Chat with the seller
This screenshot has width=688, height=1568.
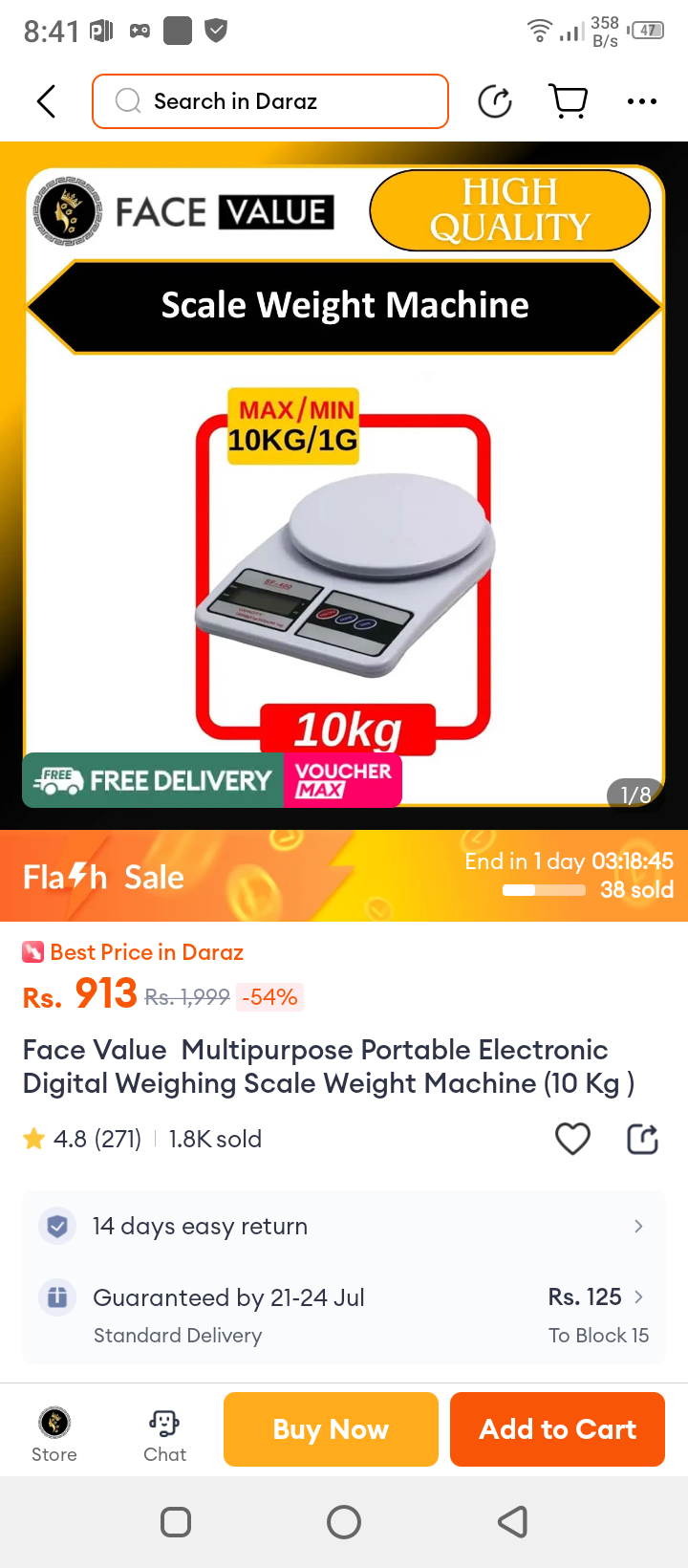(x=164, y=1431)
